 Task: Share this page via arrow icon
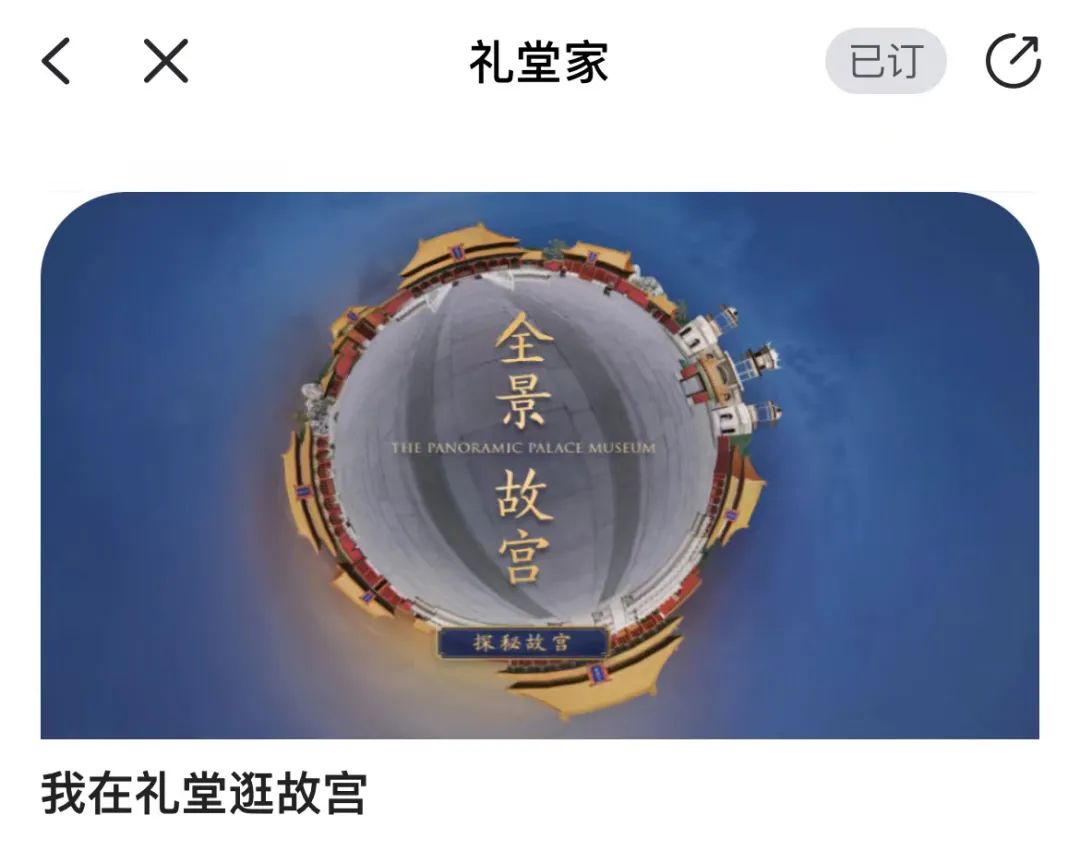[x=1013, y=62]
